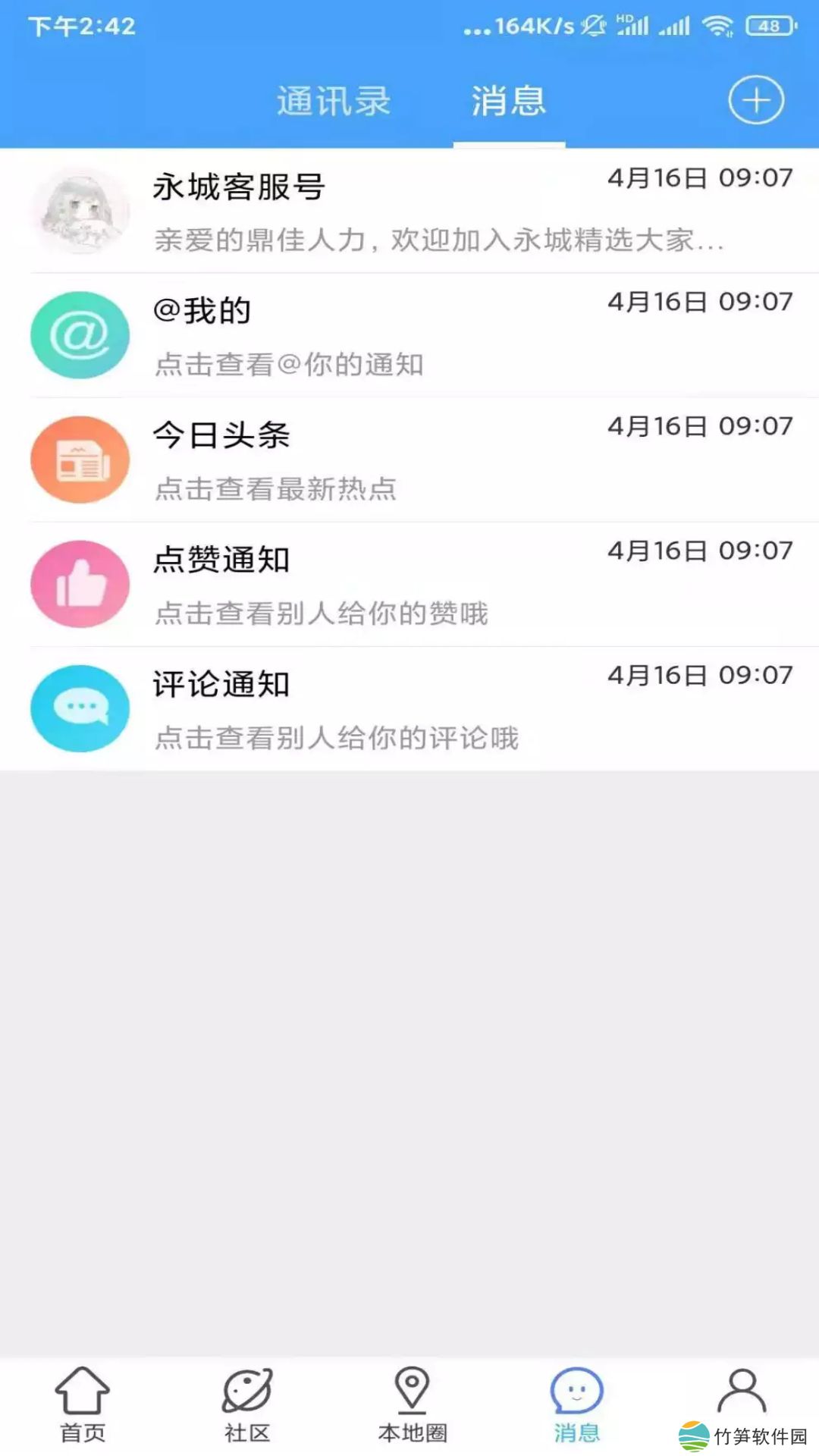Switch to 社区 in bottom navigation
Viewport: 819px width, 1456px height.
point(247,1404)
